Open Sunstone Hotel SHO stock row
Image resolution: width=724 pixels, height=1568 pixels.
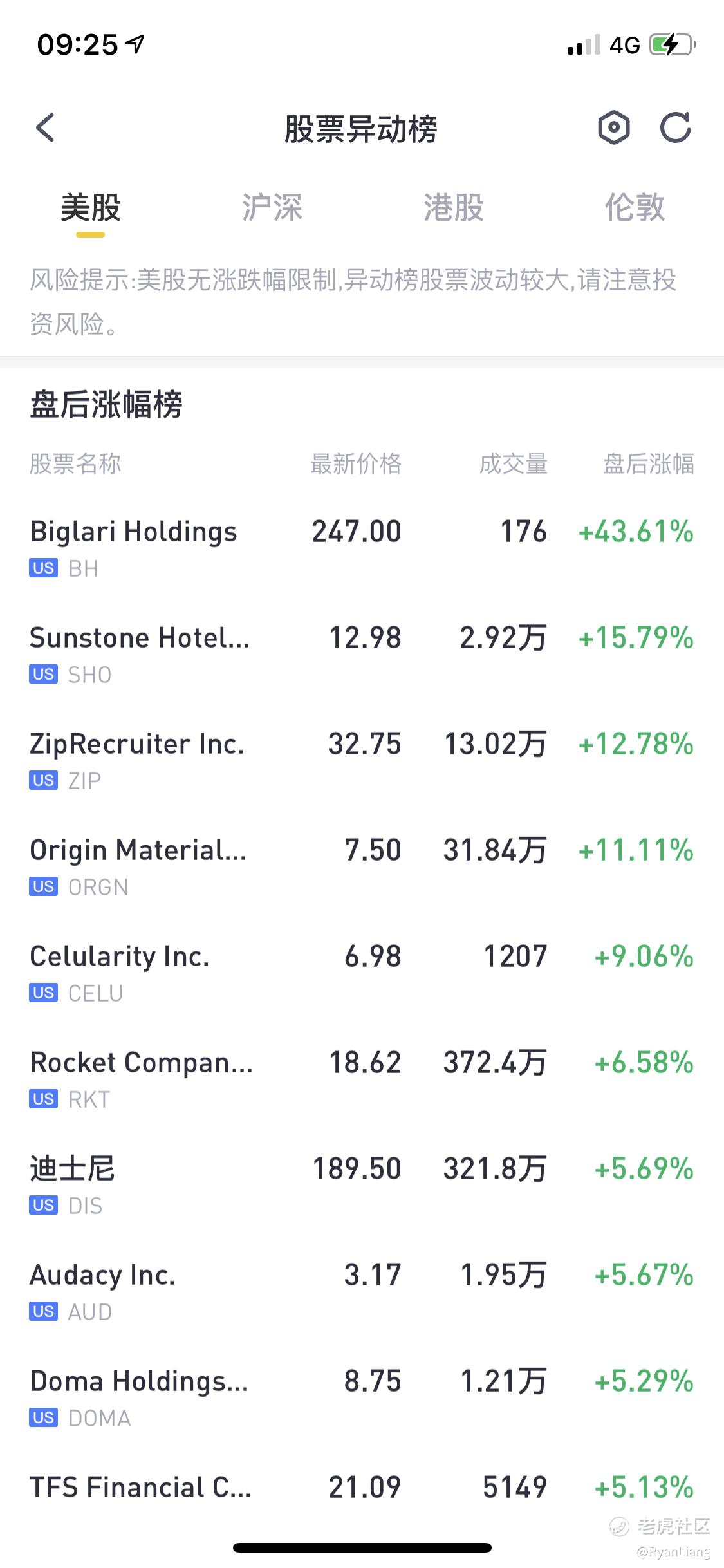[x=362, y=655]
